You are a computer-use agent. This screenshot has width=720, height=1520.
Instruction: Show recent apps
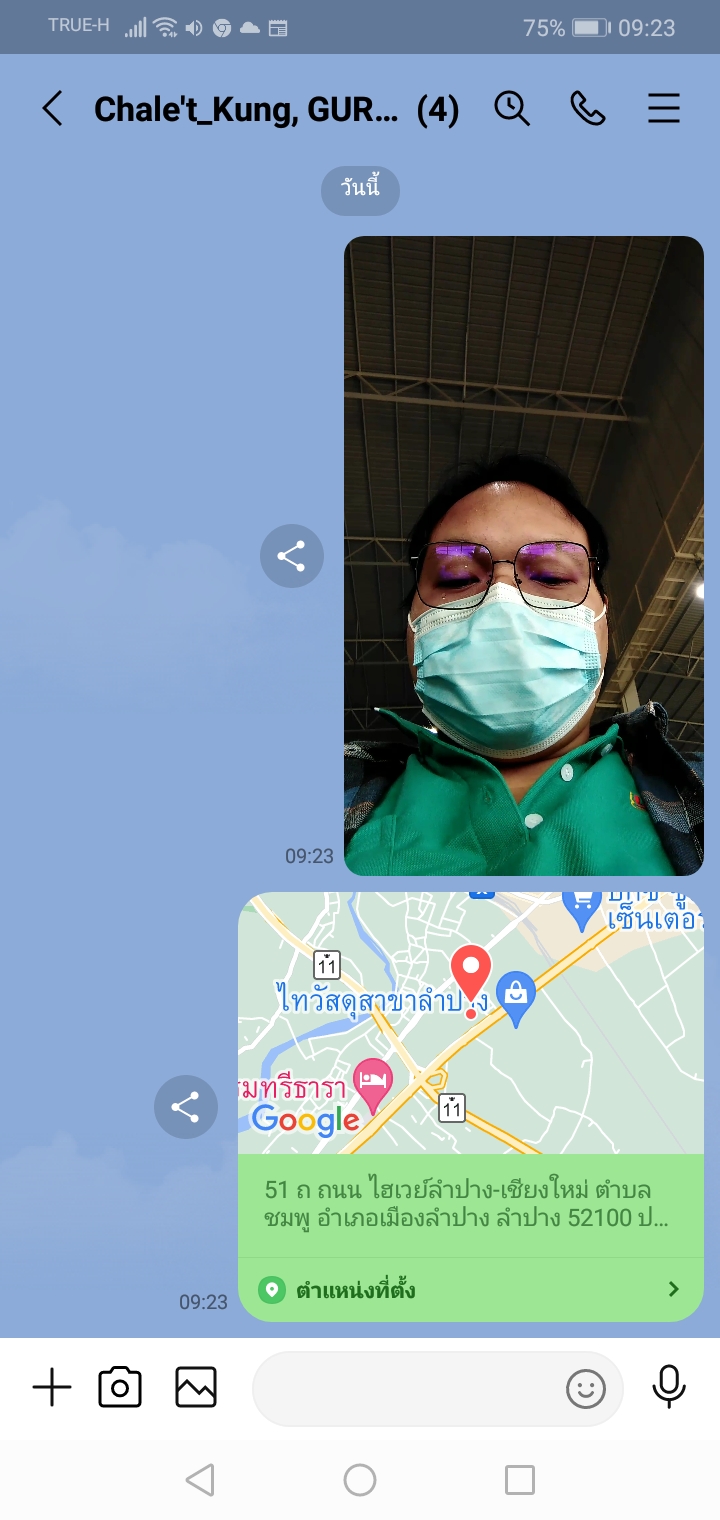pos(520,1480)
